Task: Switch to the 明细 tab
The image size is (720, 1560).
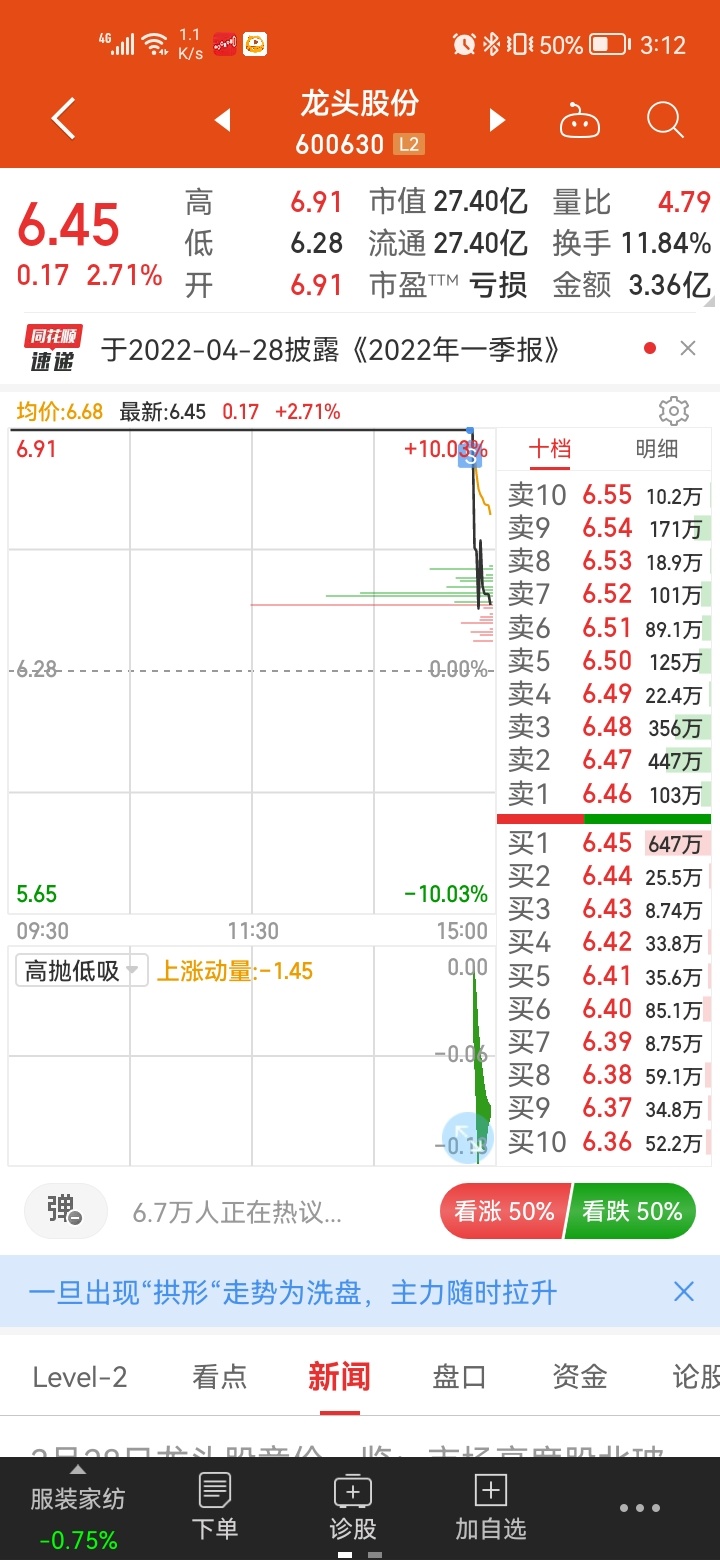Action: pyautogui.click(x=657, y=449)
